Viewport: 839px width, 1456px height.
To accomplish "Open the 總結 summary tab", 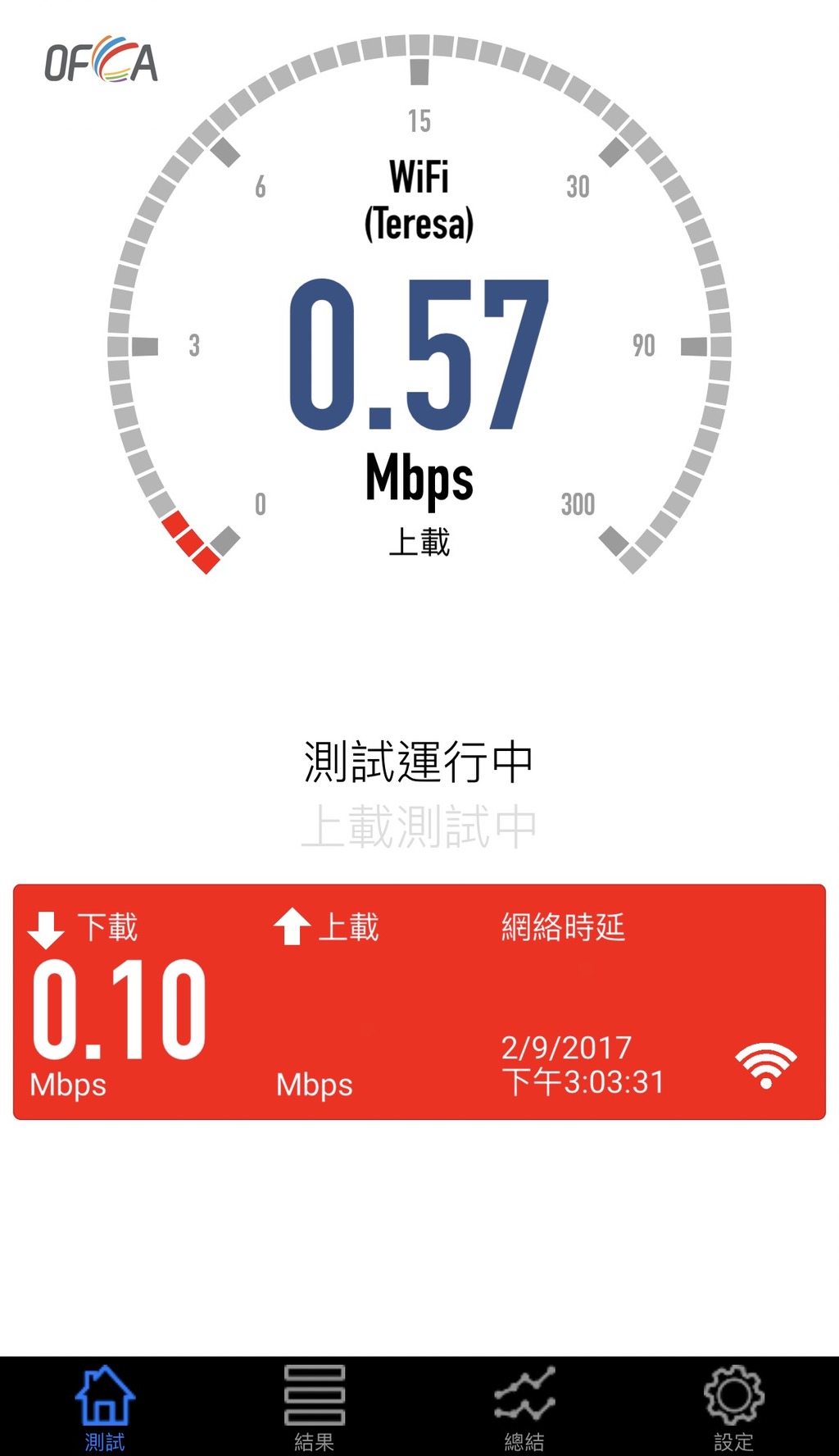I will [x=524, y=1406].
